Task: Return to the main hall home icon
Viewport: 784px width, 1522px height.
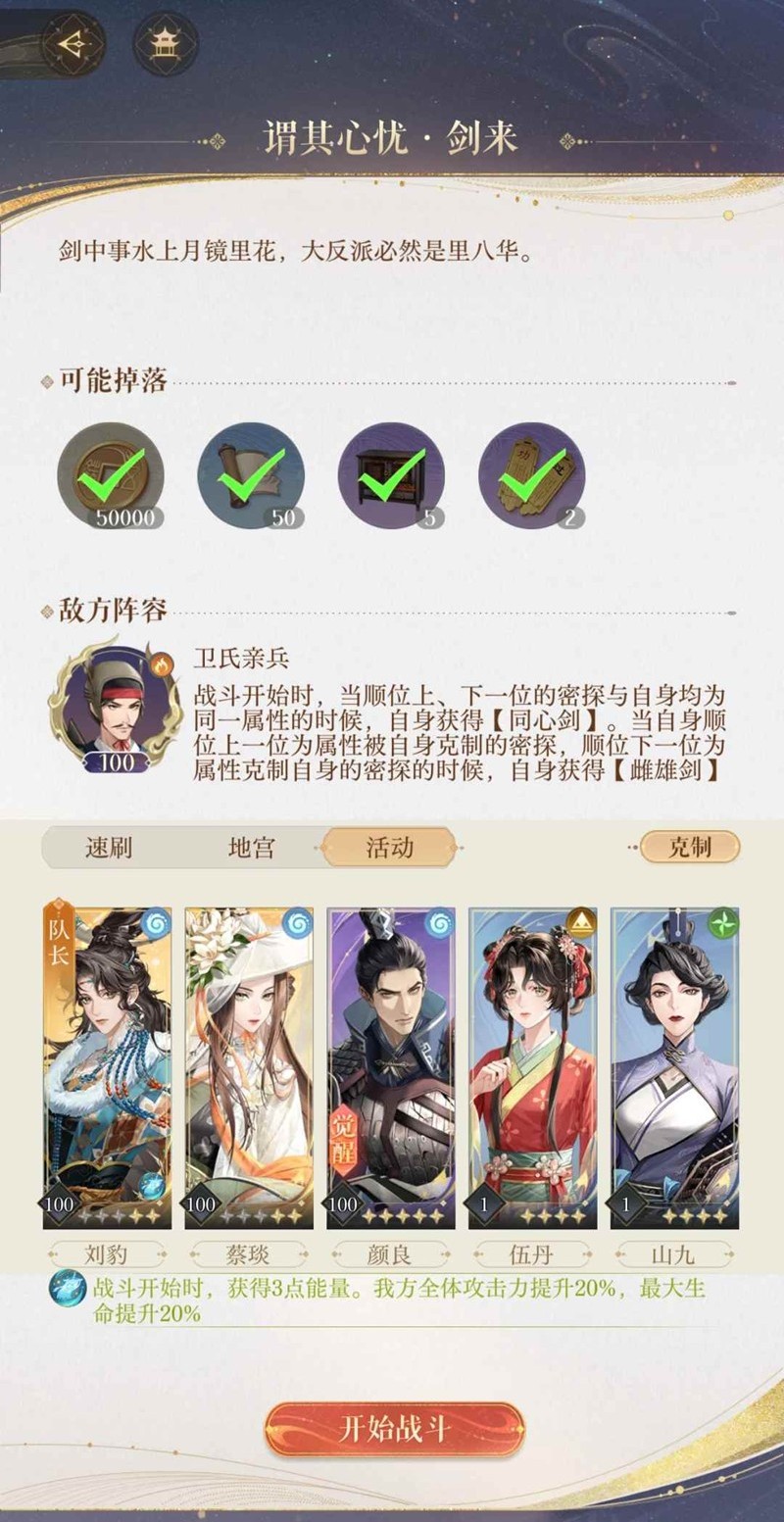Action: 164,45
